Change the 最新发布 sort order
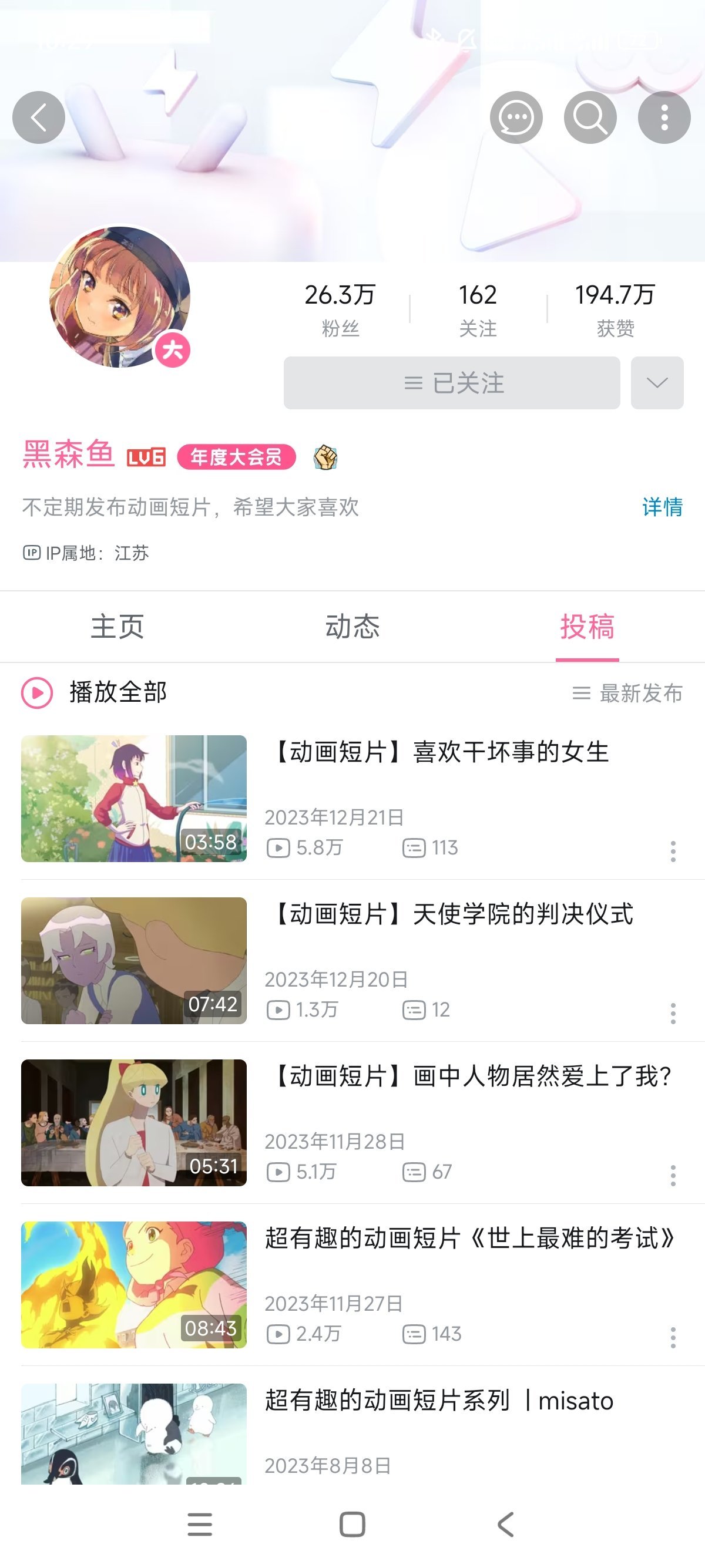The image size is (705, 1568). [x=627, y=693]
